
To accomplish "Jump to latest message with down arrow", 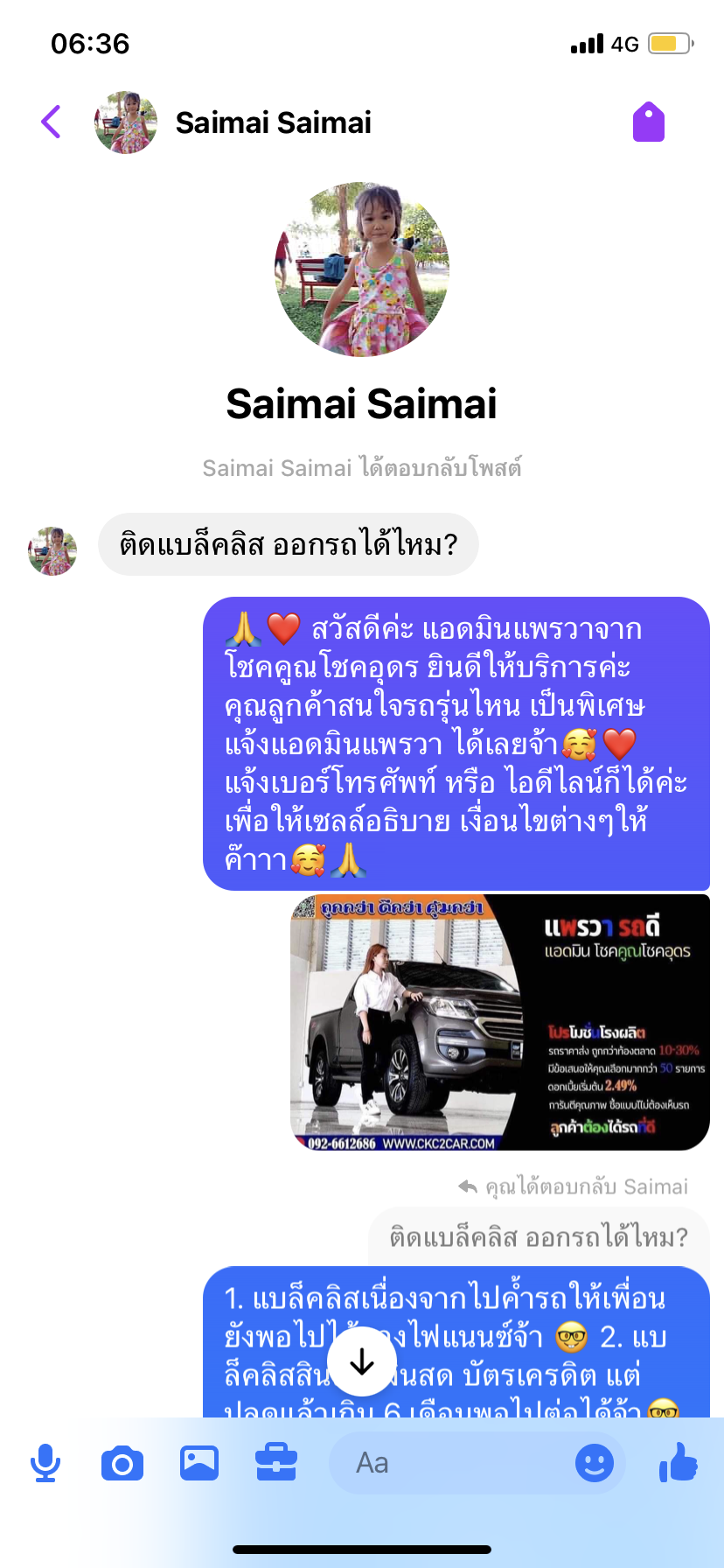I will tap(362, 1361).
